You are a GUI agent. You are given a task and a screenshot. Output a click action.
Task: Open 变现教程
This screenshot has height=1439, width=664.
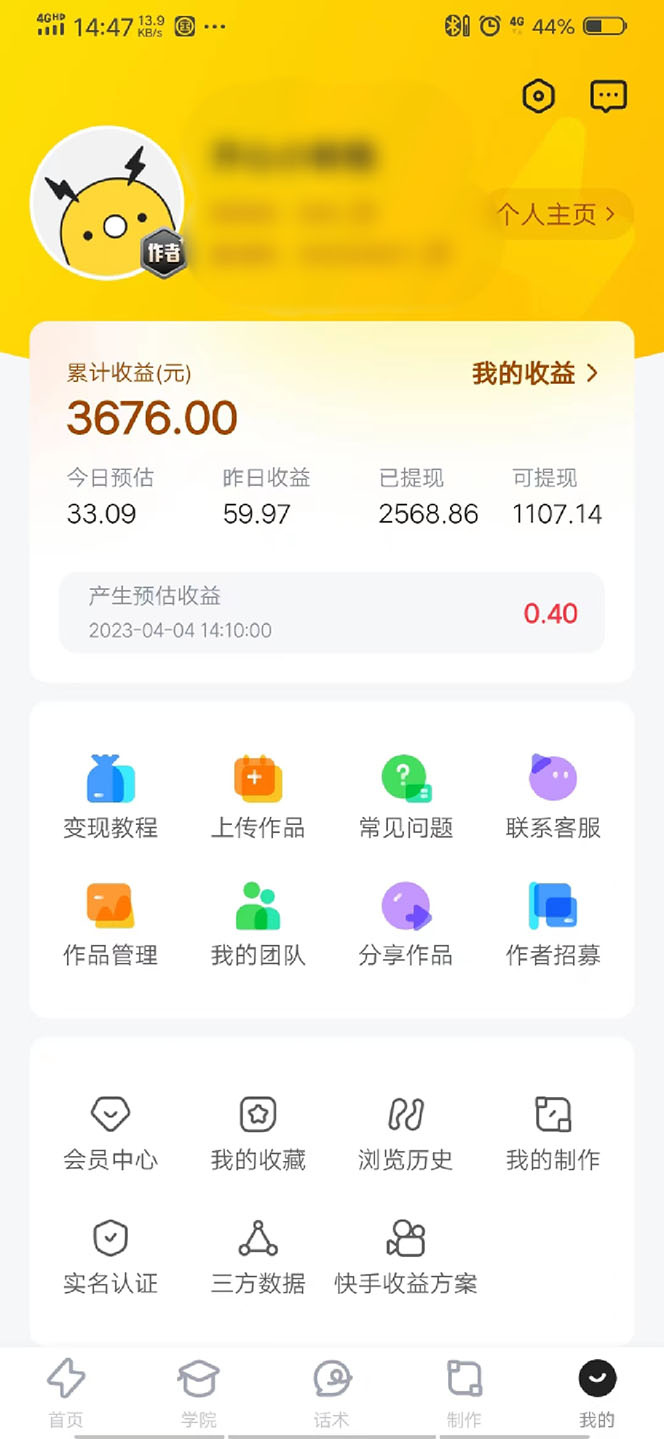coord(111,796)
